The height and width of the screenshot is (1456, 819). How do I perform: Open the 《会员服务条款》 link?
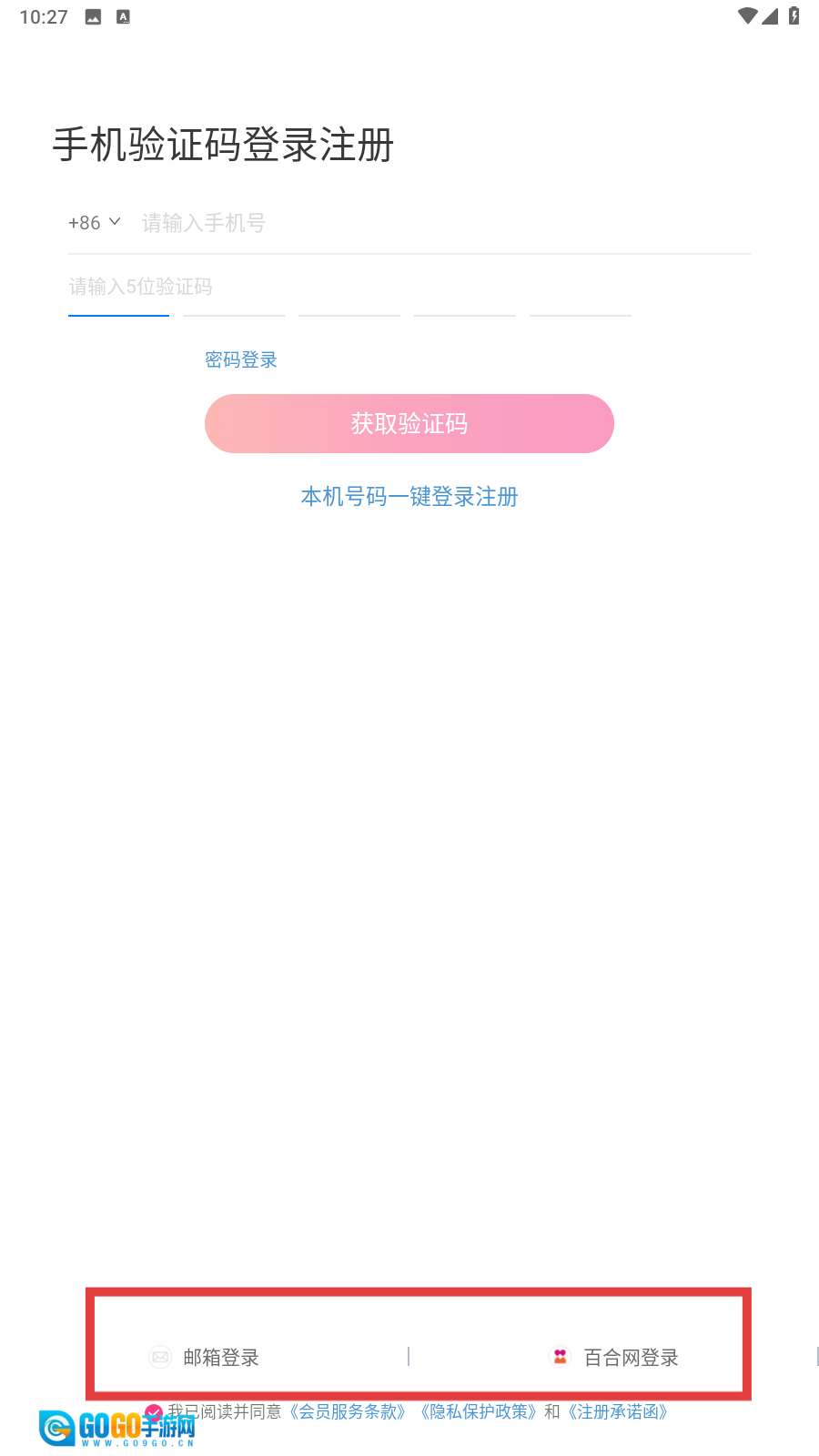tap(348, 1412)
